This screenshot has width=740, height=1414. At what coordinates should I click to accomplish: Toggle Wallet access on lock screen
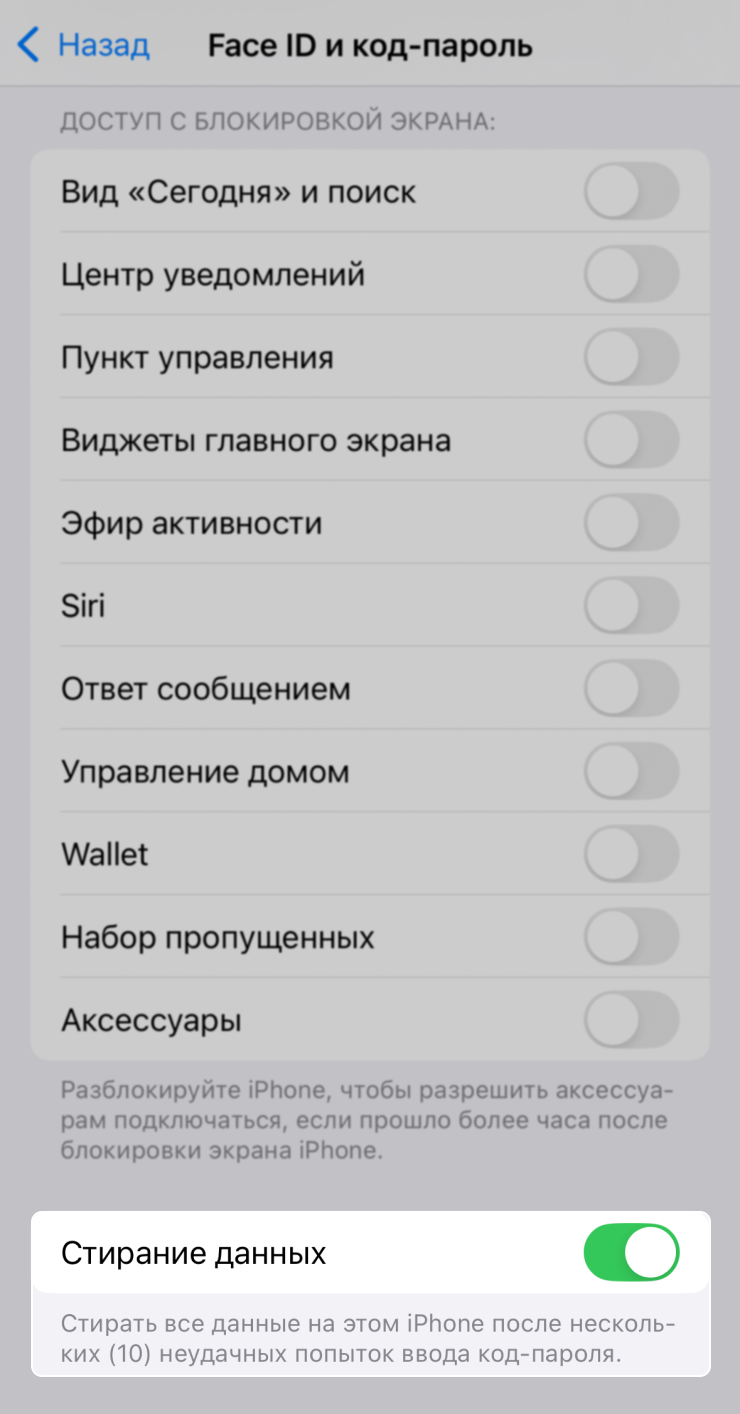632,855
